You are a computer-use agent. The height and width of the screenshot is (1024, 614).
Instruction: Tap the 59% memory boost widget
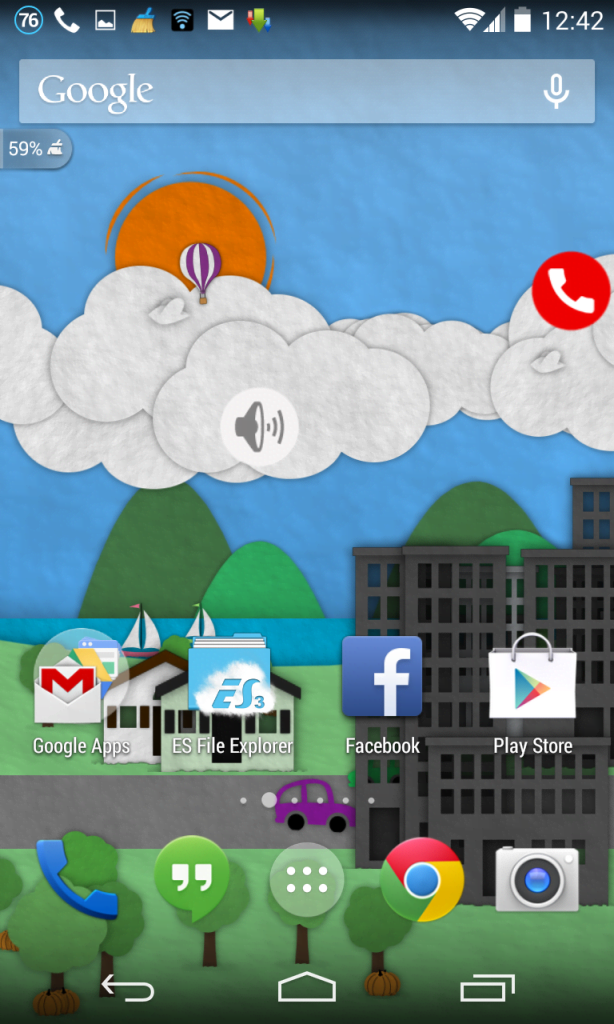(x=36, y=149)
